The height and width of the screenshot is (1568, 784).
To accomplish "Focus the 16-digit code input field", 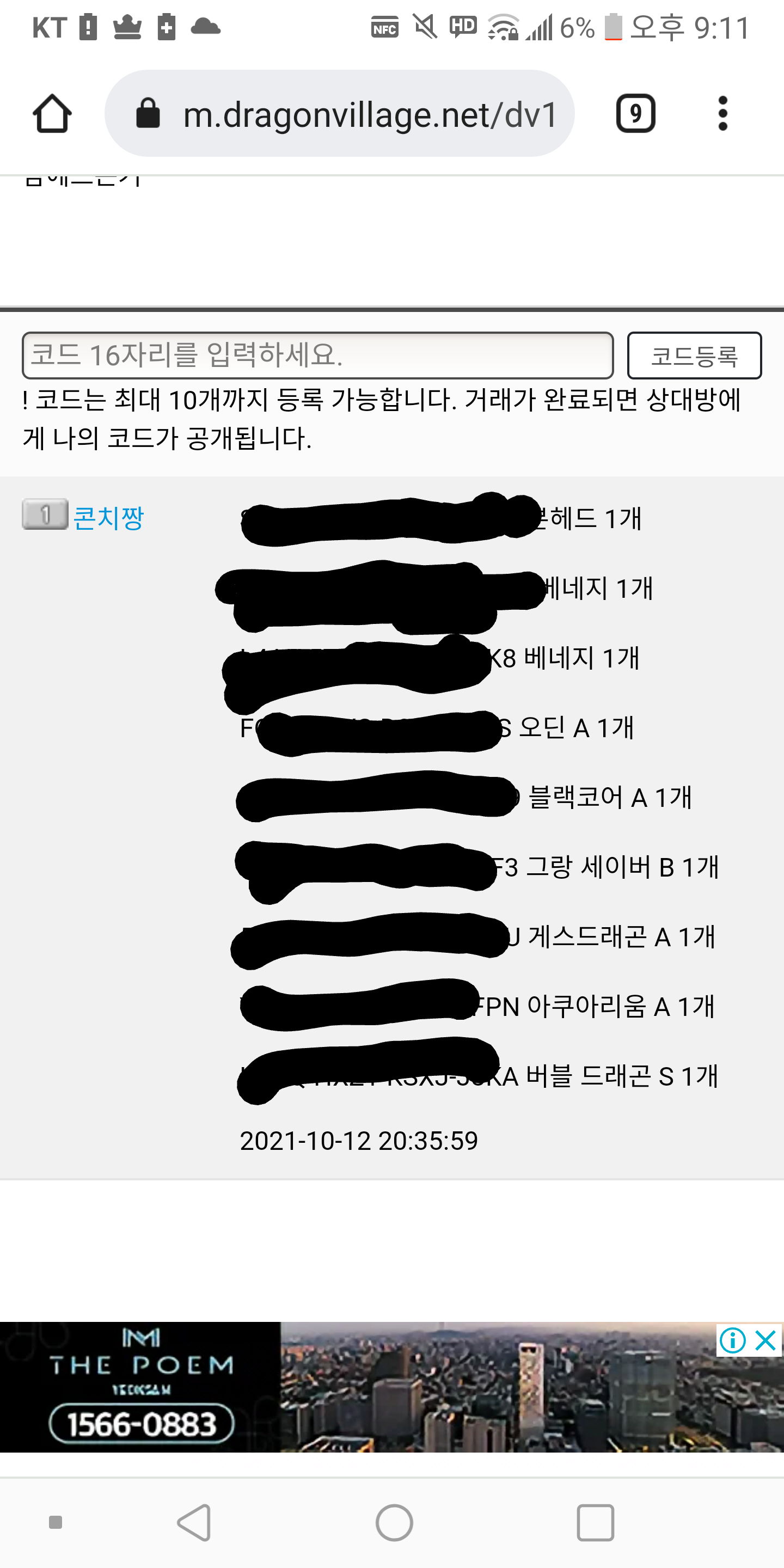I will 317,355.
